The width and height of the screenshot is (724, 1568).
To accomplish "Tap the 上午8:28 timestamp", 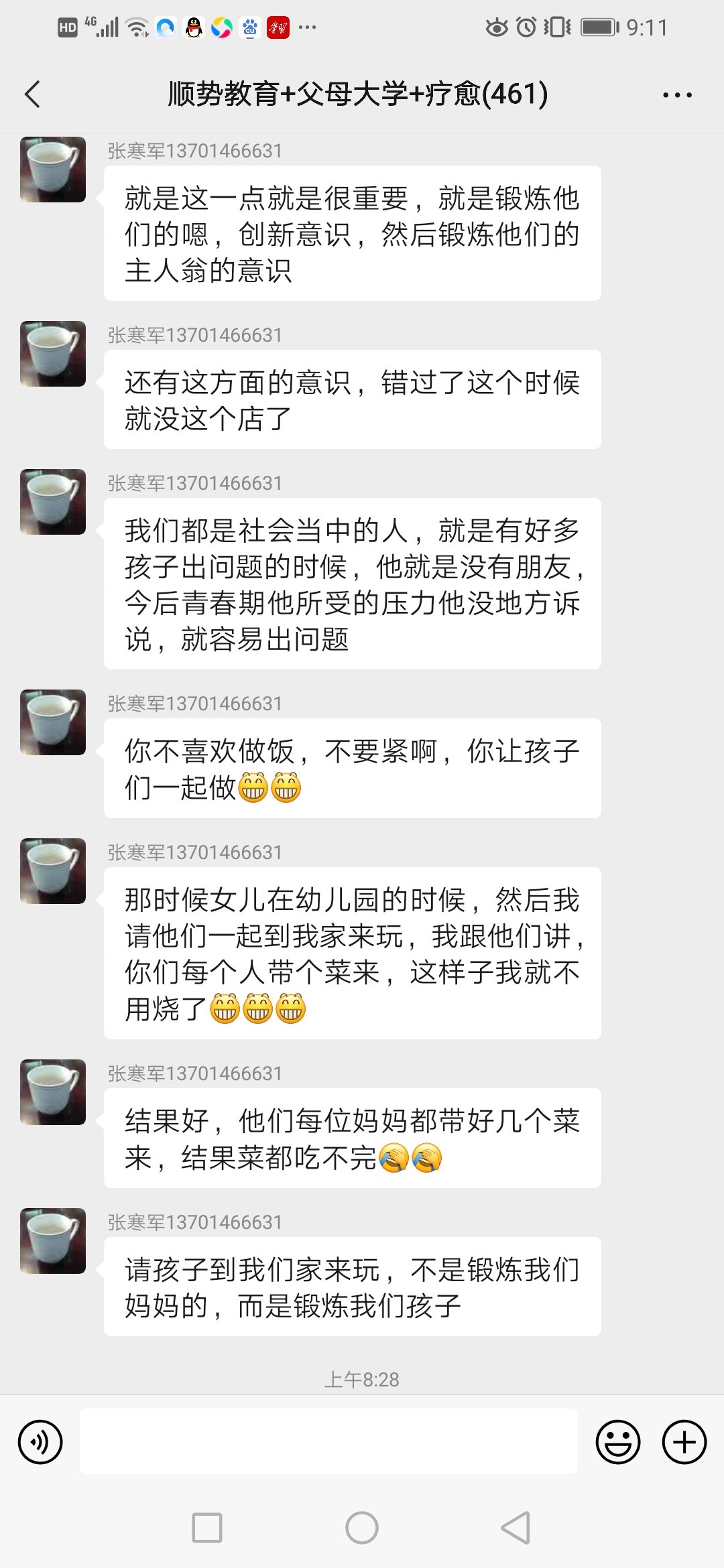I will (362, 1379).
